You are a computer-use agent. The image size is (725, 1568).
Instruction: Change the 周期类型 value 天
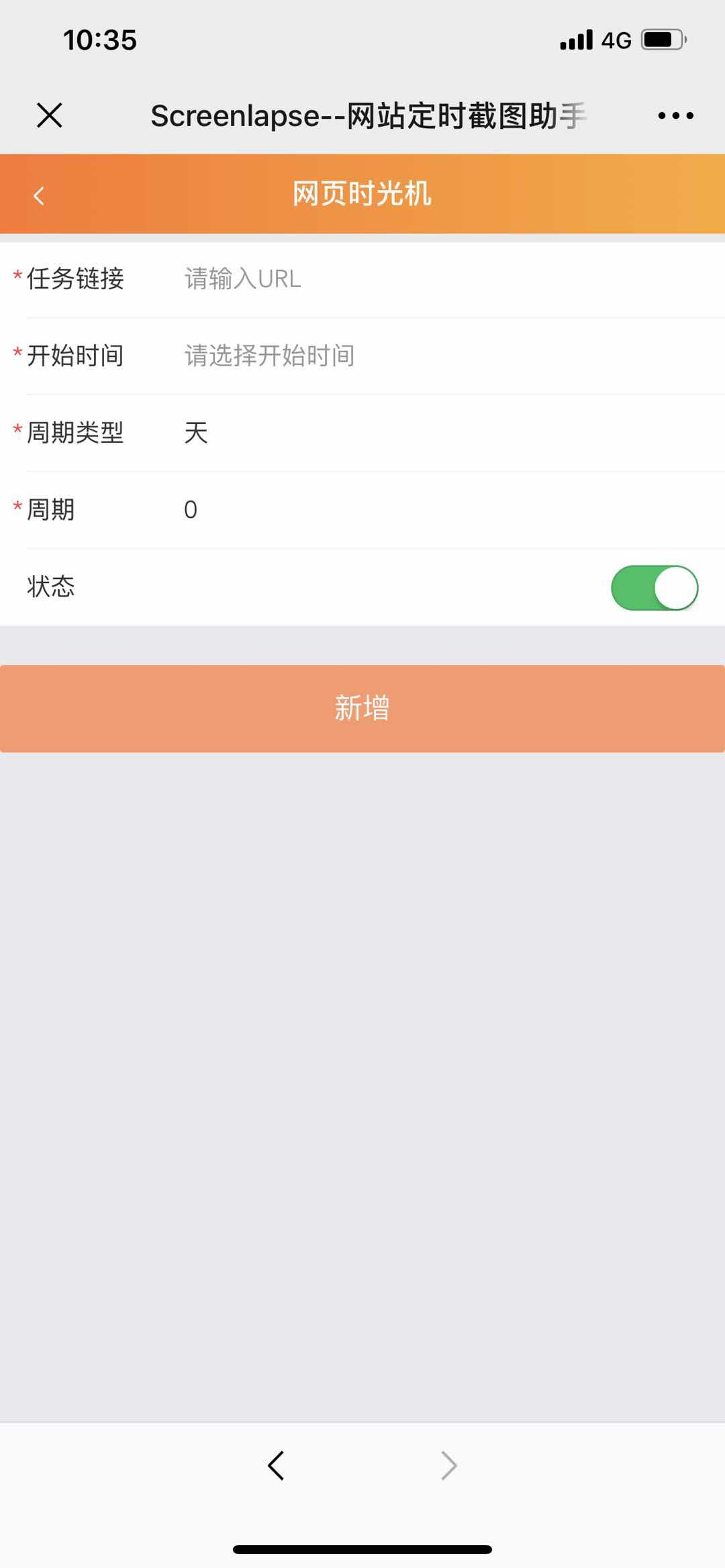click(x=443, y=433)
